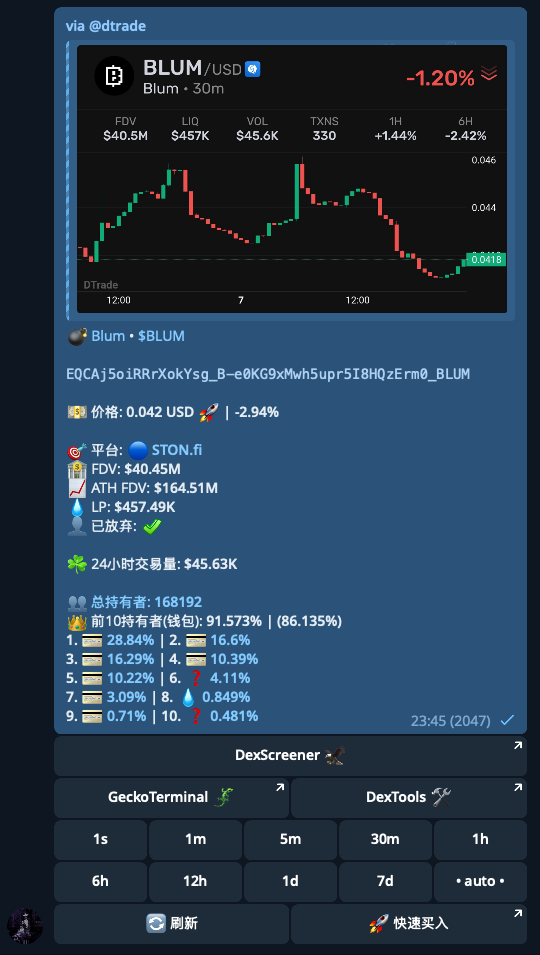Choose the 1d chart interval
This screenshot has height=955, width=540.
pos(290,881)
